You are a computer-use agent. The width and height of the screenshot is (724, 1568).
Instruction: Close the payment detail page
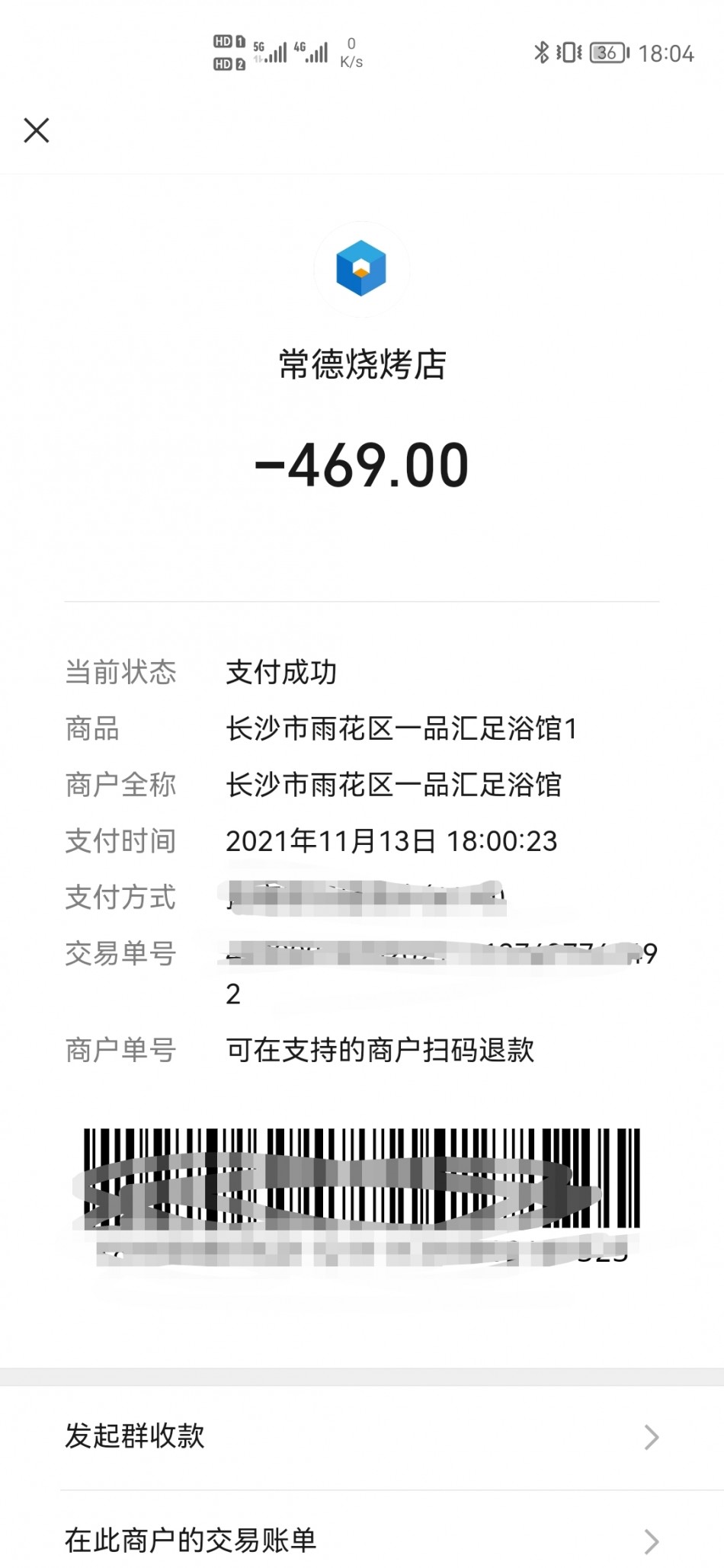pos(37,130)
